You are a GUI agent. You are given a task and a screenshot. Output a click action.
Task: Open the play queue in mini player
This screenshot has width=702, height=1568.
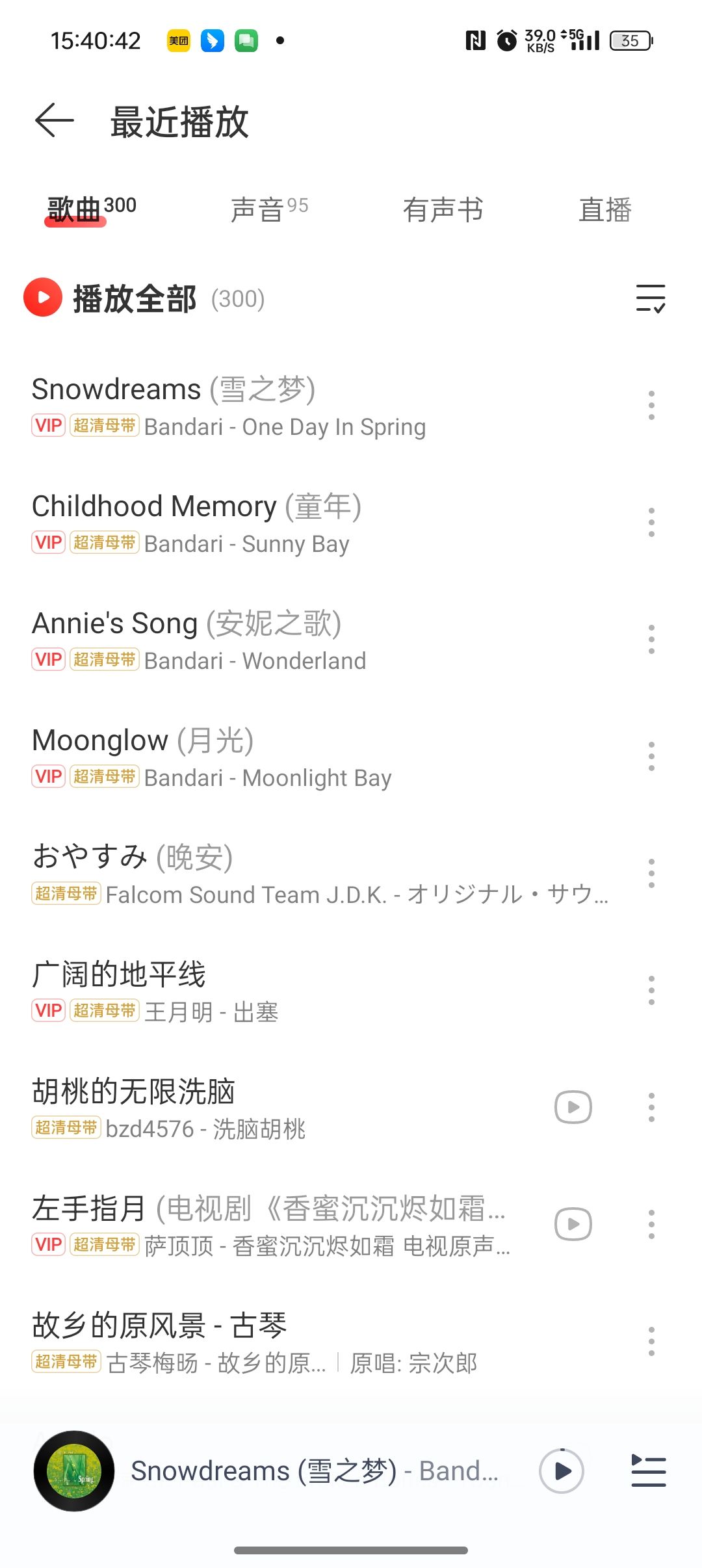click(649, 1471)
